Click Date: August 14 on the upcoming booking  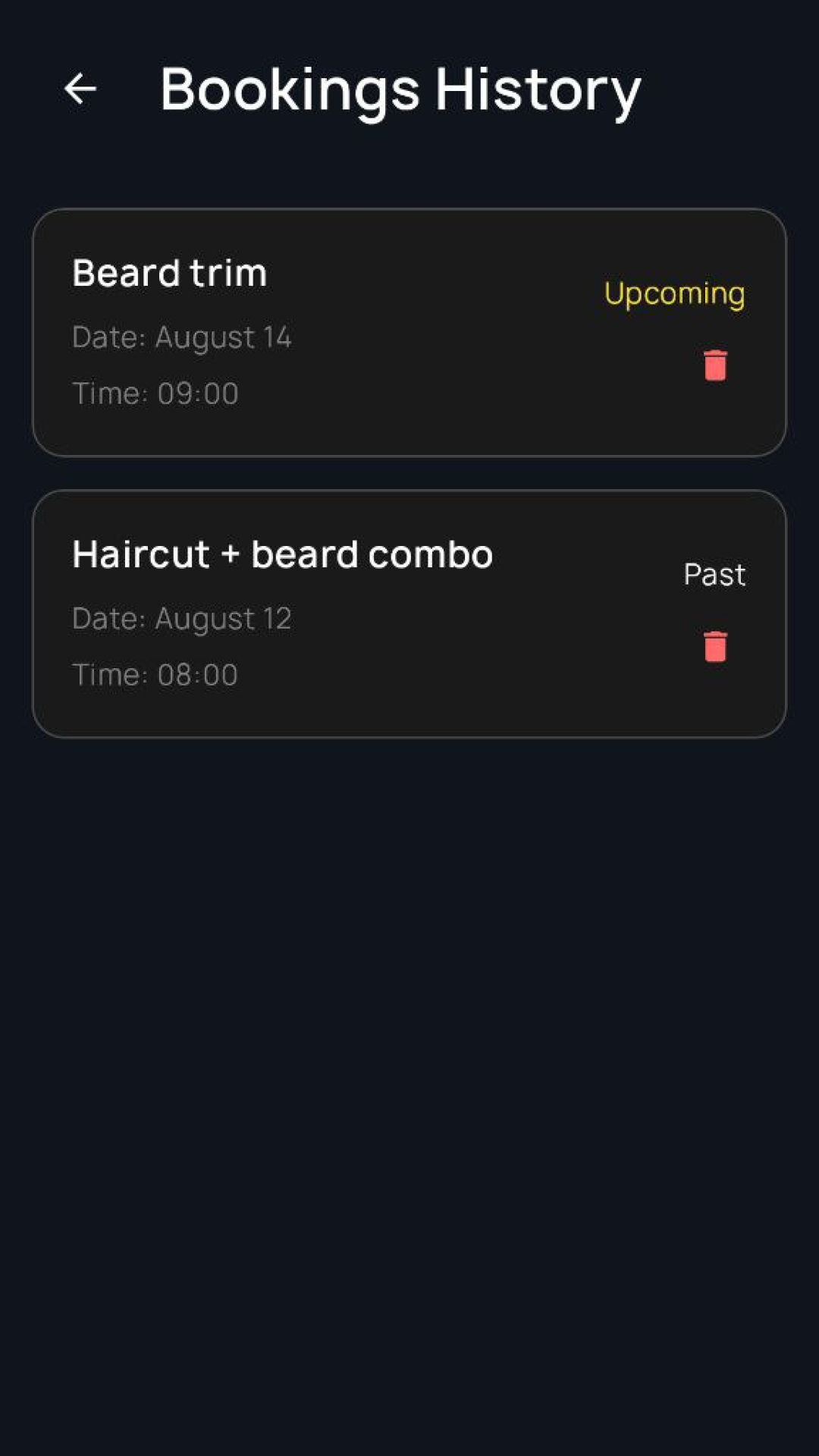coord(182,337)
